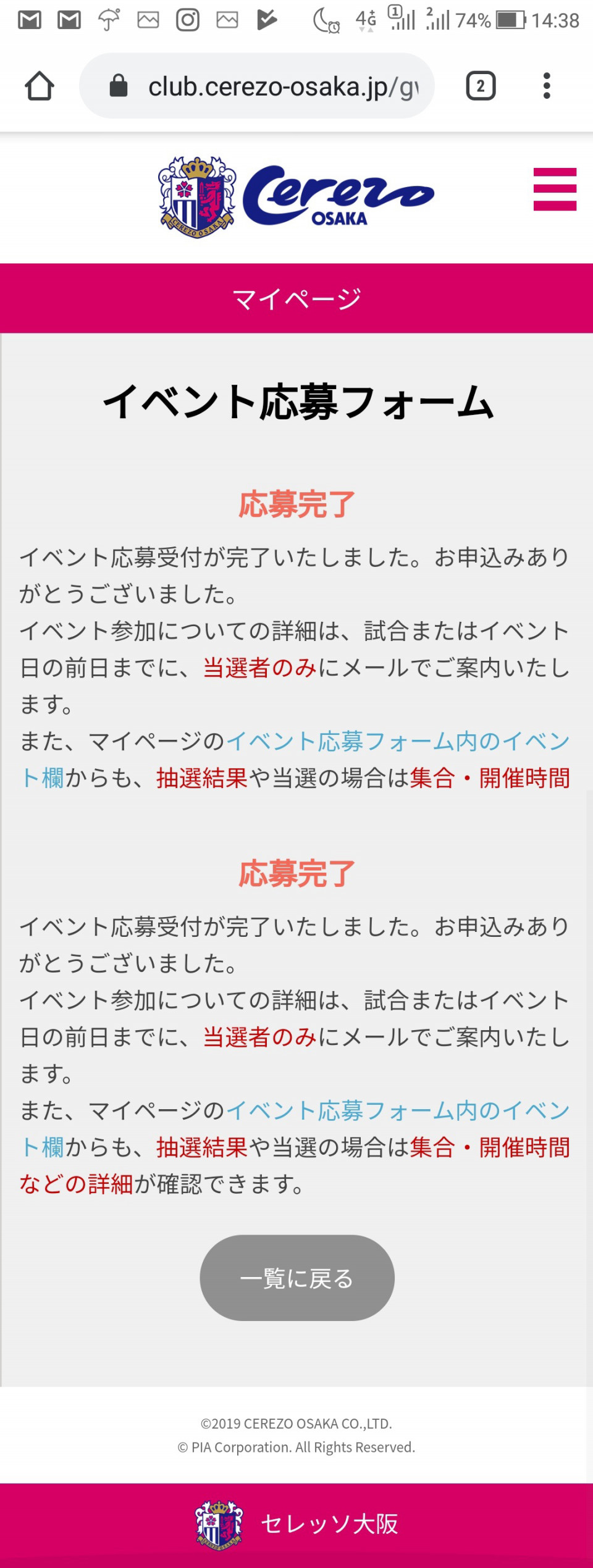Viewport: 593px width, 1568px height.
Task: Open the Cerezo Osaka hamburger menu
Action: (555, 189)
